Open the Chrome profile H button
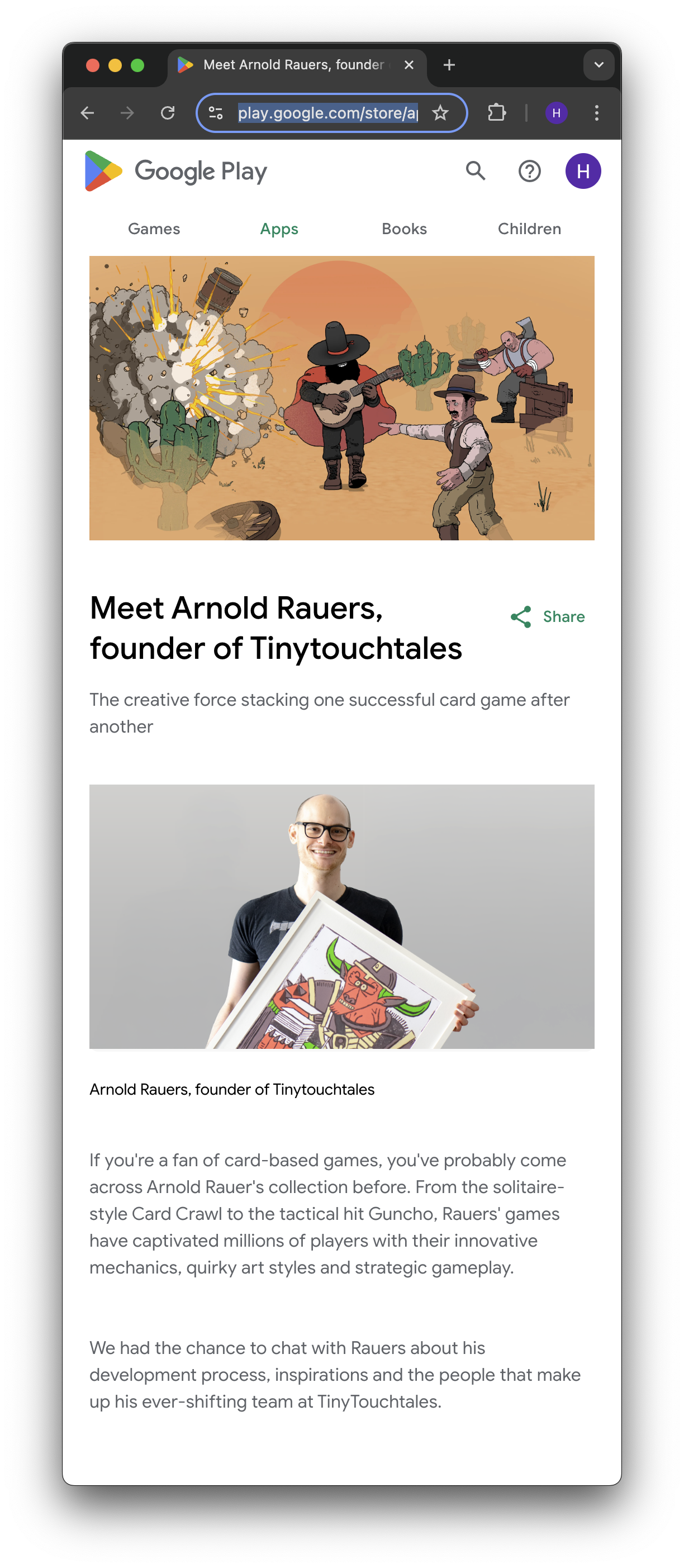This screenshot has width=684, height=1568. (x=556, y=113)
